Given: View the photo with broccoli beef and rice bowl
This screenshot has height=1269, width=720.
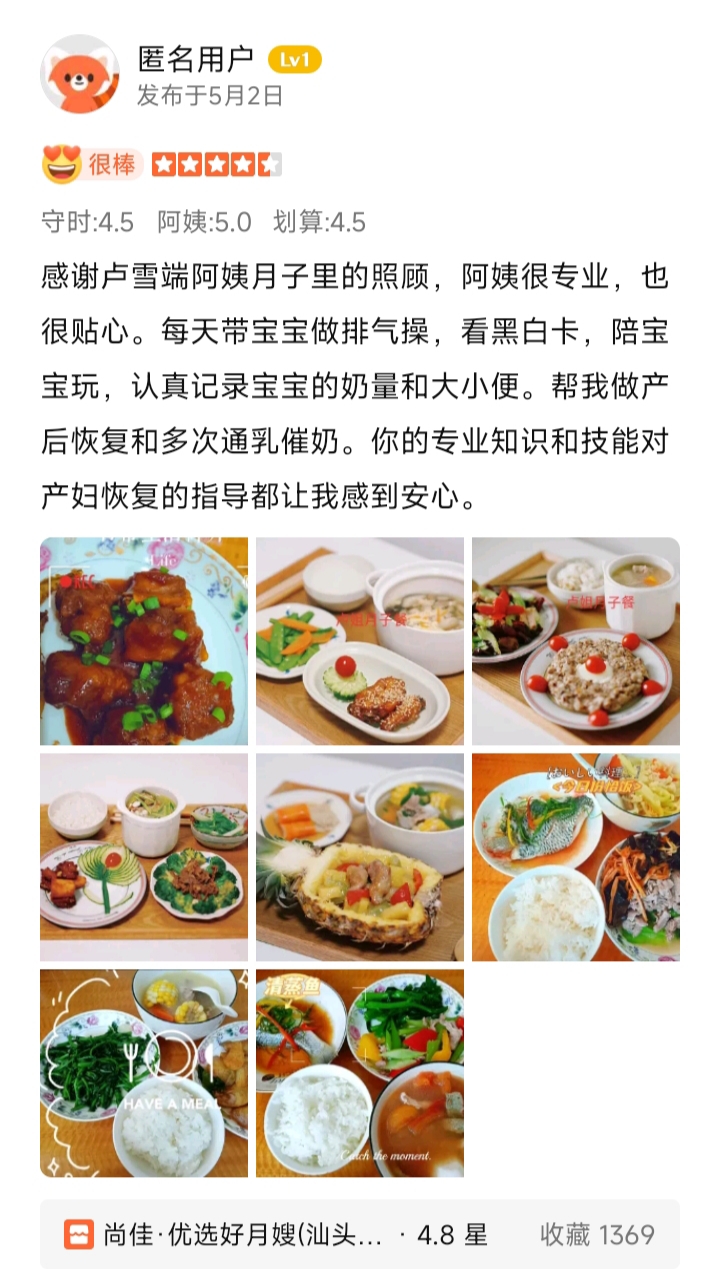Looking at the screenshot, I should 144,857.
